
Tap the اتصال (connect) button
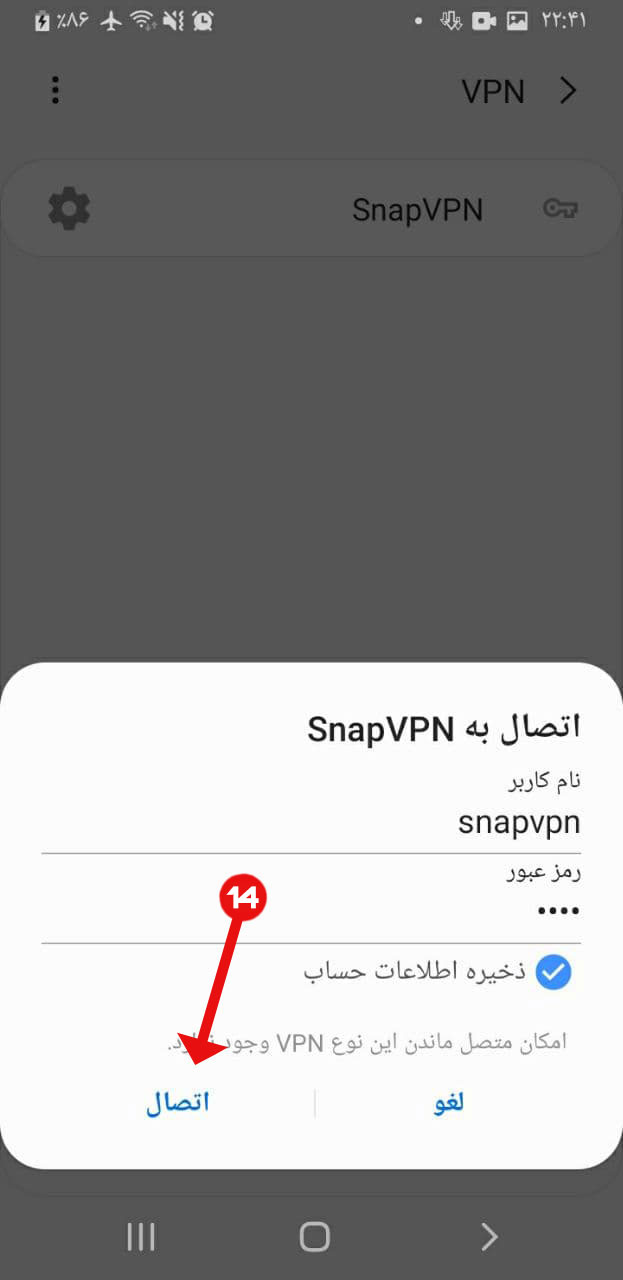pos(178,1104)
